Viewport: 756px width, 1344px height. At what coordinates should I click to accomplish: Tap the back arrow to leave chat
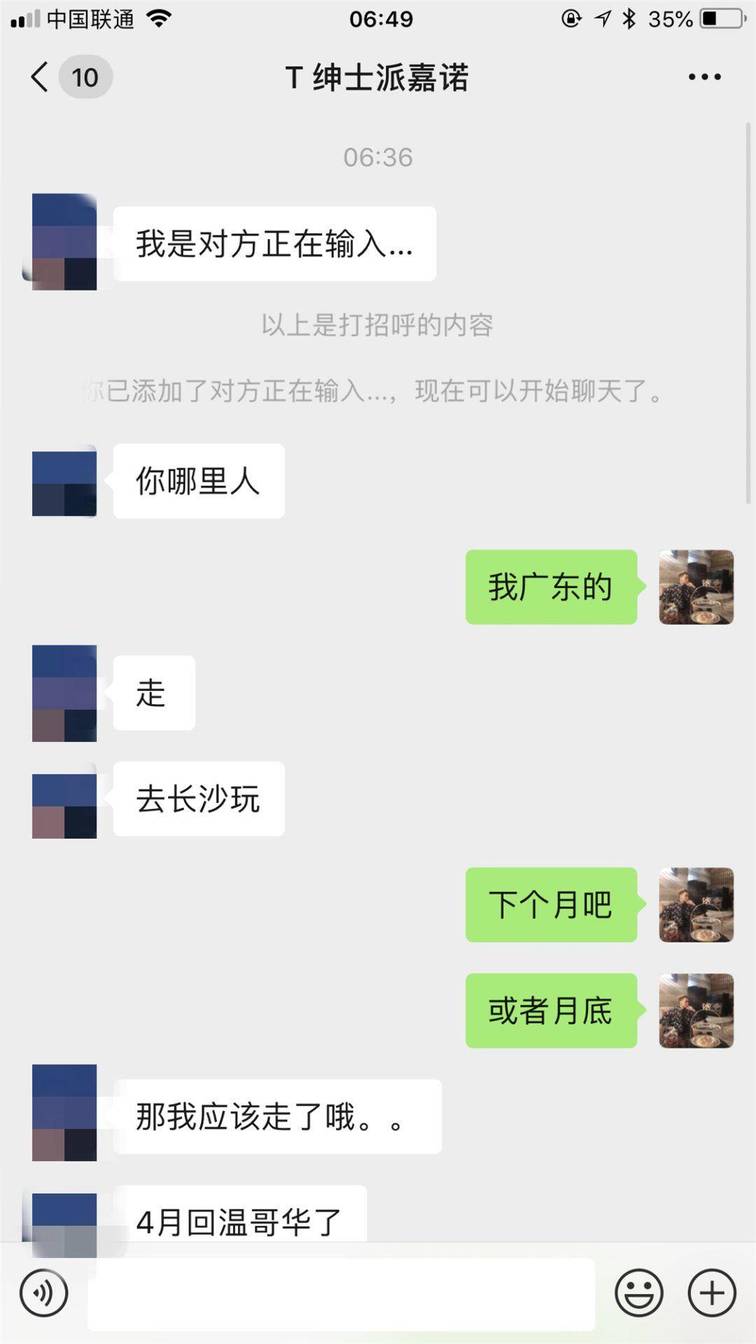pyautogui.click(x=38, y=76)
